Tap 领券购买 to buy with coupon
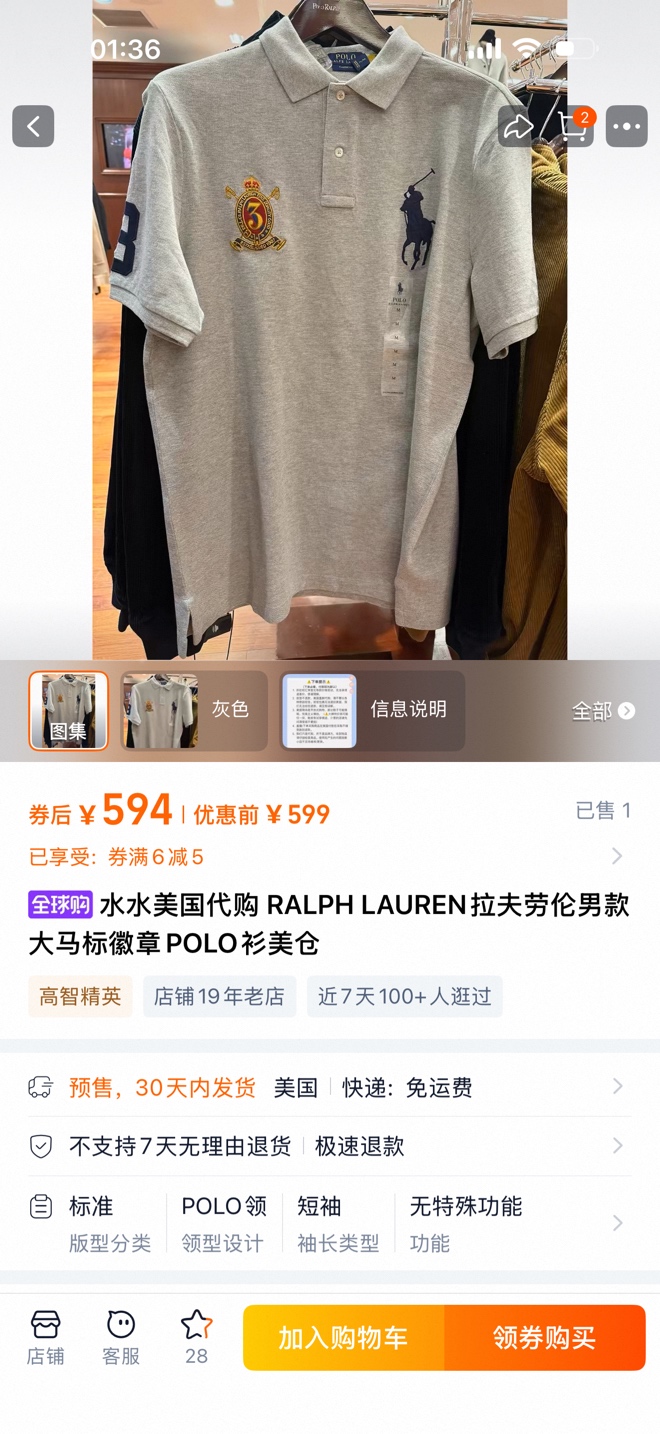 [545, 1337]
